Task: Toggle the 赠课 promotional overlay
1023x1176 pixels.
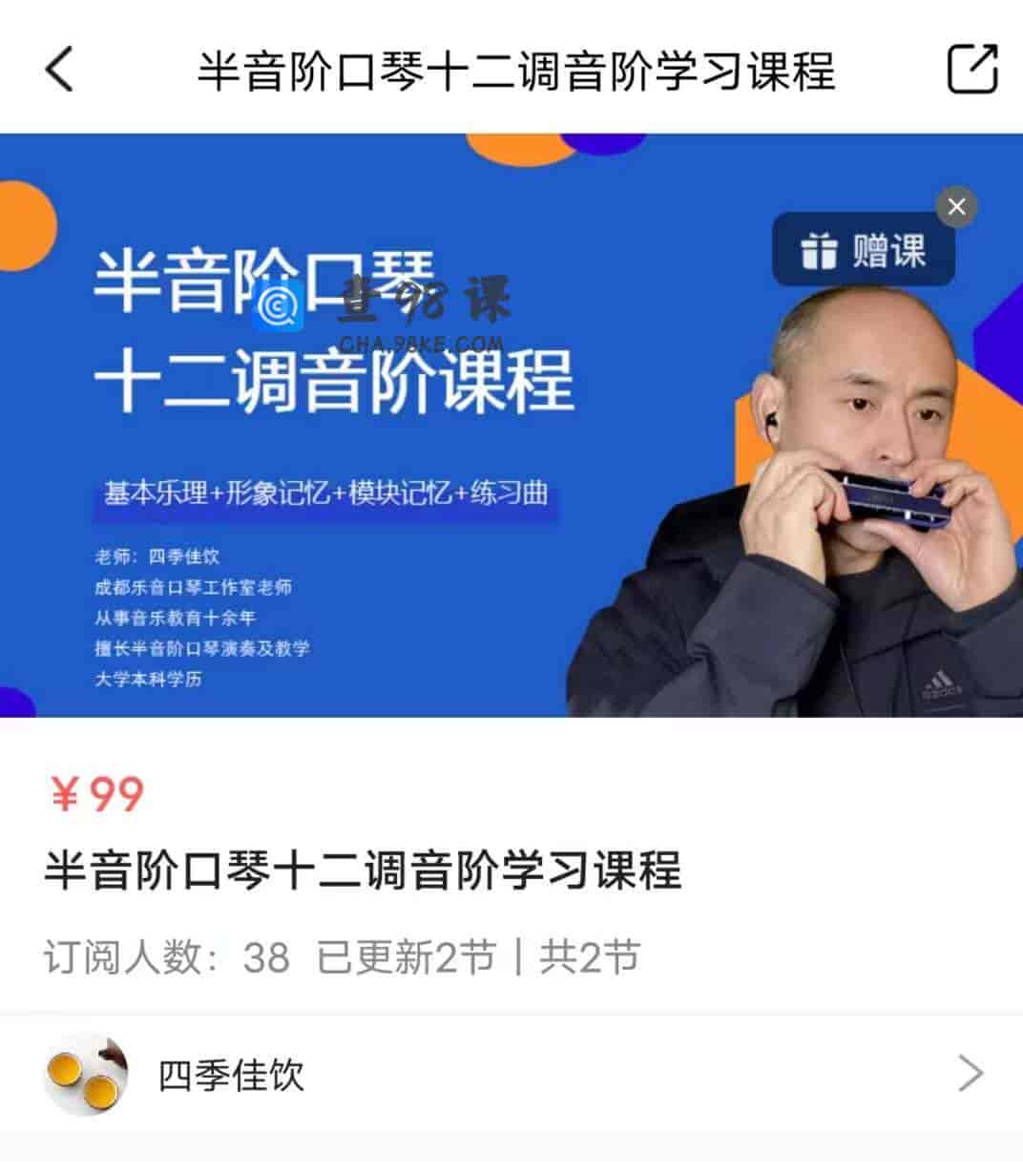Action: click(x=862, y=250)
